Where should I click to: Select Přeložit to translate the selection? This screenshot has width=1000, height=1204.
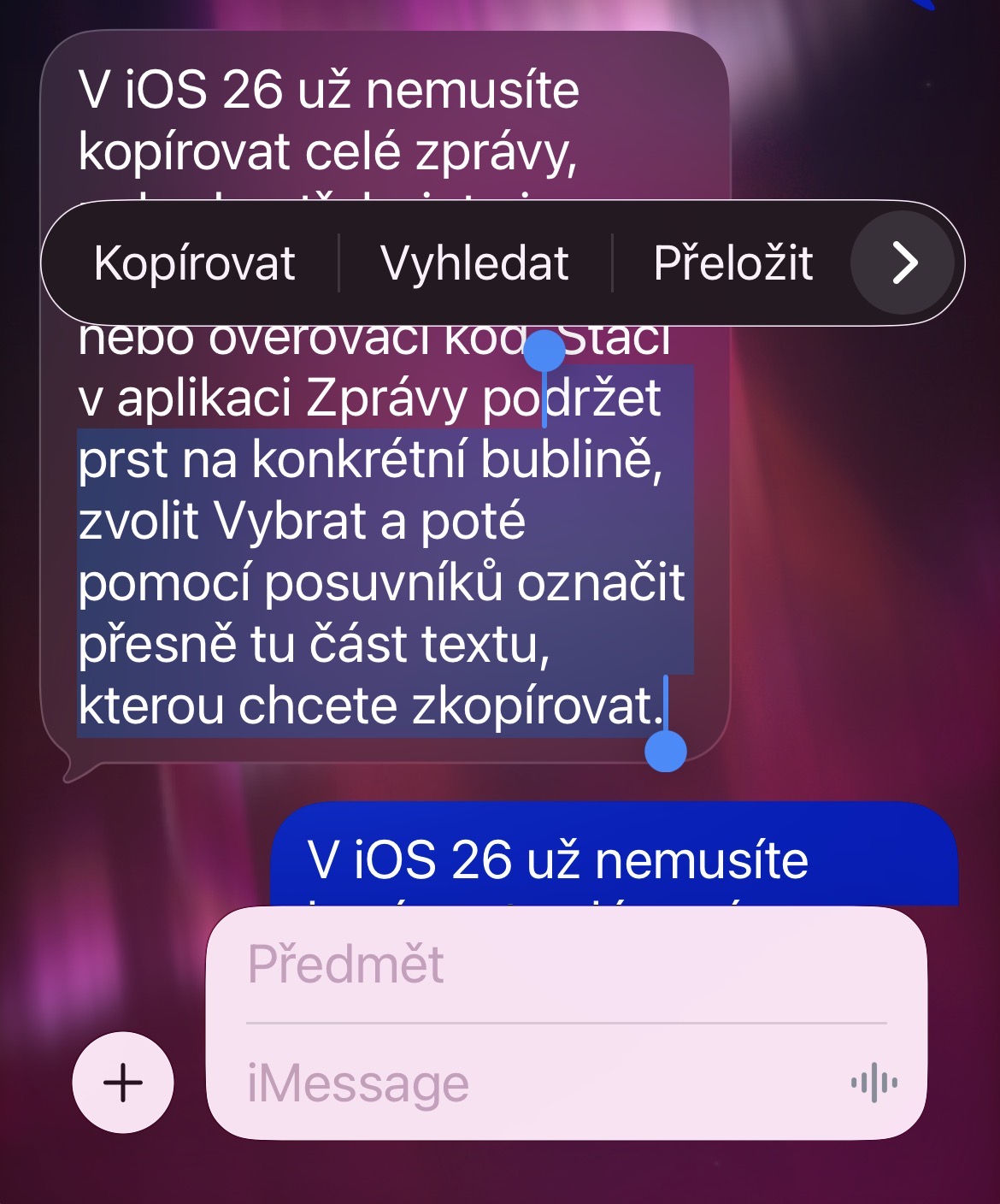click(x=732, y=263)
